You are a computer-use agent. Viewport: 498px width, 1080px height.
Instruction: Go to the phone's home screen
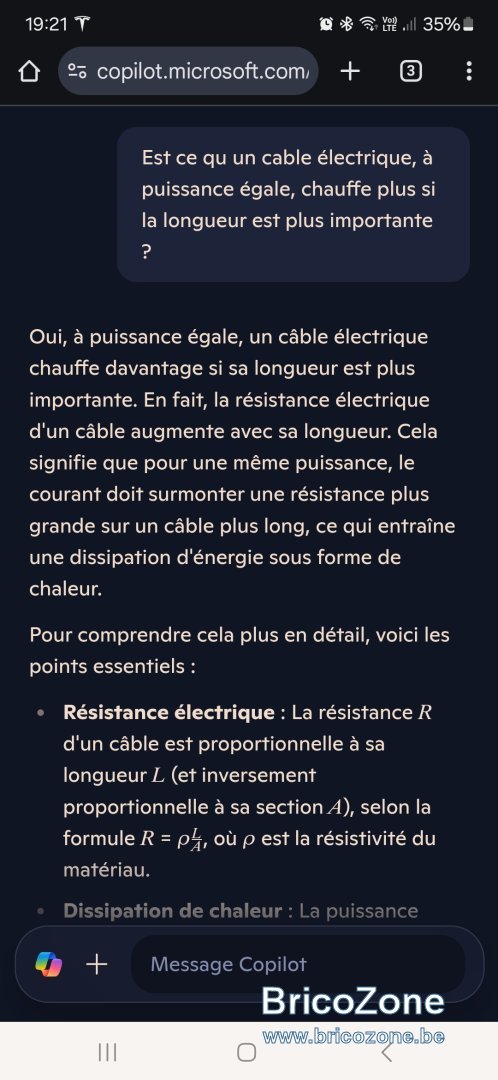point(247,1052)
